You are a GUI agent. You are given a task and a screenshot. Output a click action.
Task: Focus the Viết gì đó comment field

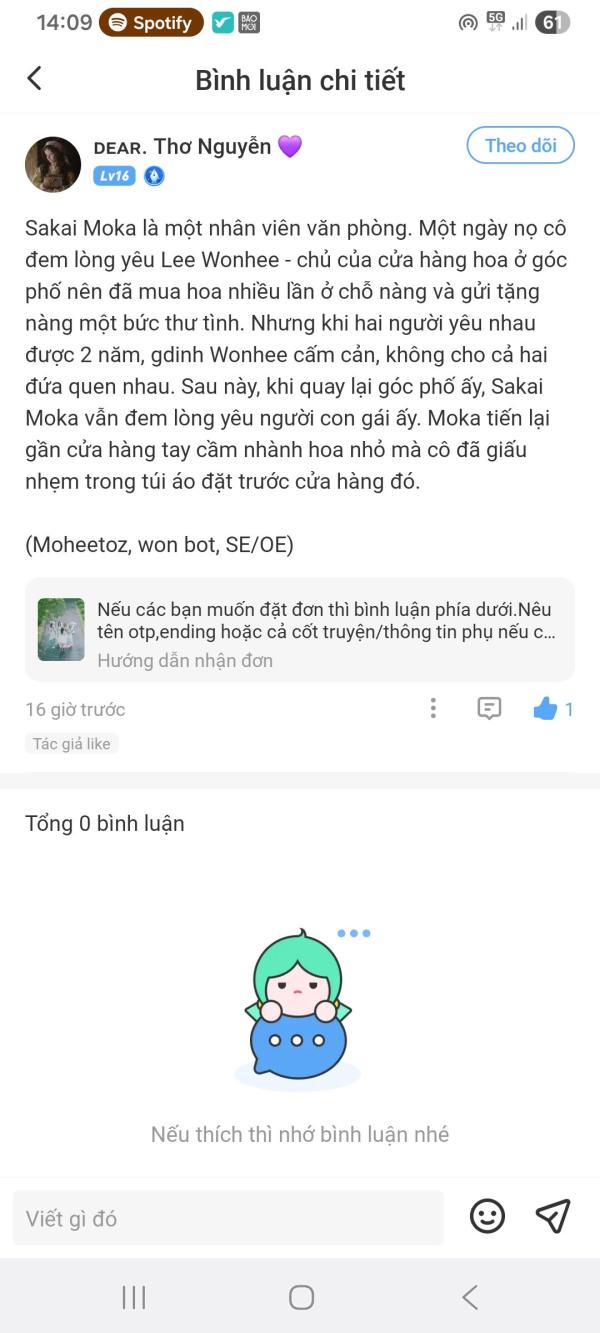[x=228, y=1218]
